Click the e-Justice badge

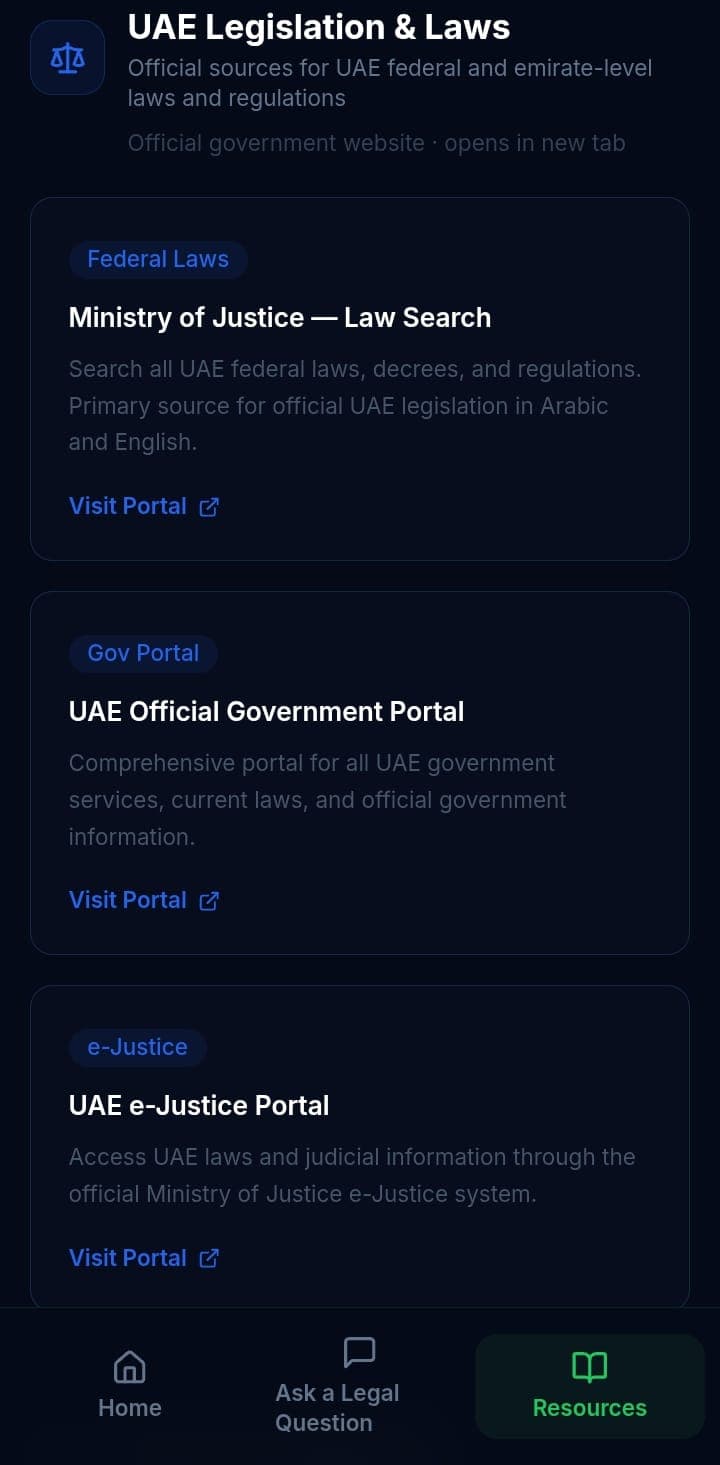point(137,1047)
